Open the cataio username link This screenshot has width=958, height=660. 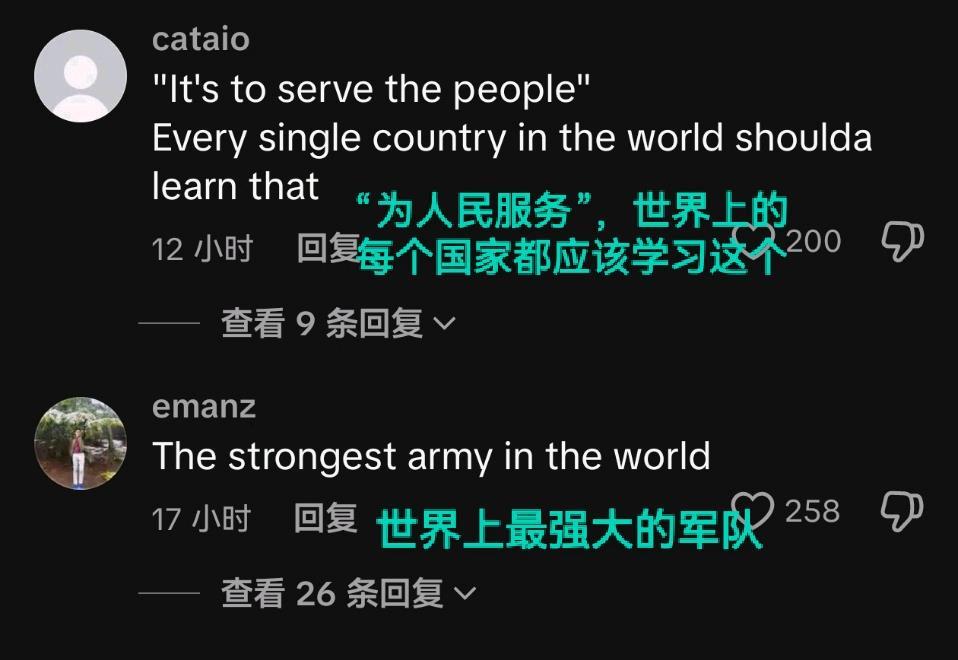coord(201,39)
